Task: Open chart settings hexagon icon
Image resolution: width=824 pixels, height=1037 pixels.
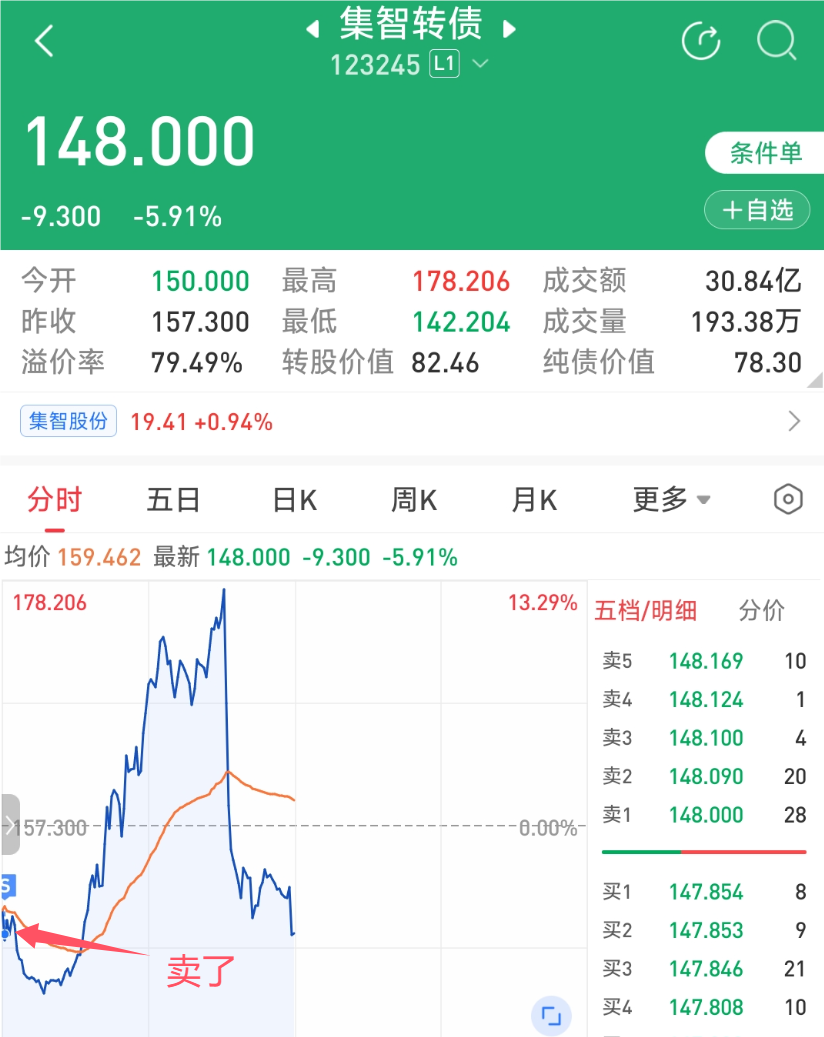Action: [788, 499]
